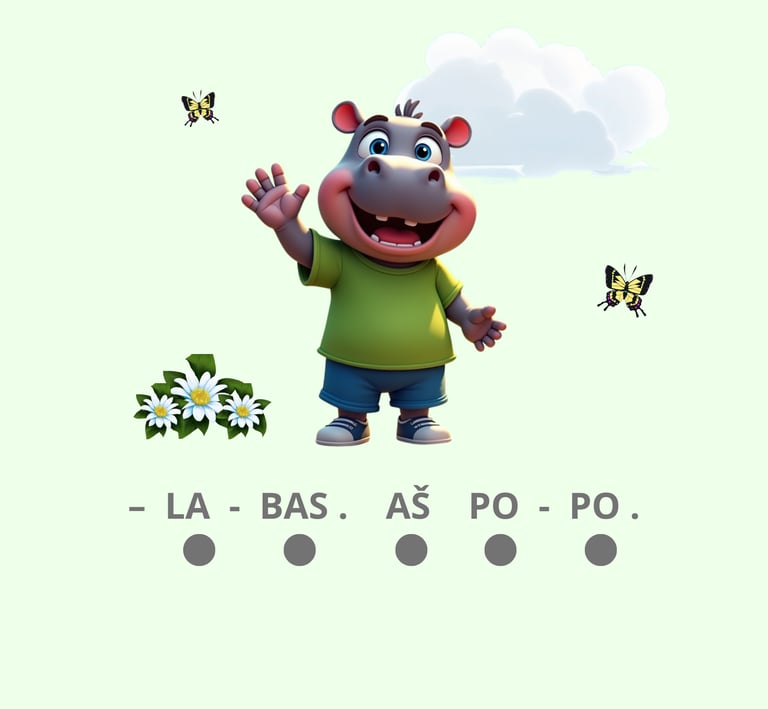Screen dimensions: 768x709
Task: Select the dot under the first PO syllable
Action: point(501,550)
